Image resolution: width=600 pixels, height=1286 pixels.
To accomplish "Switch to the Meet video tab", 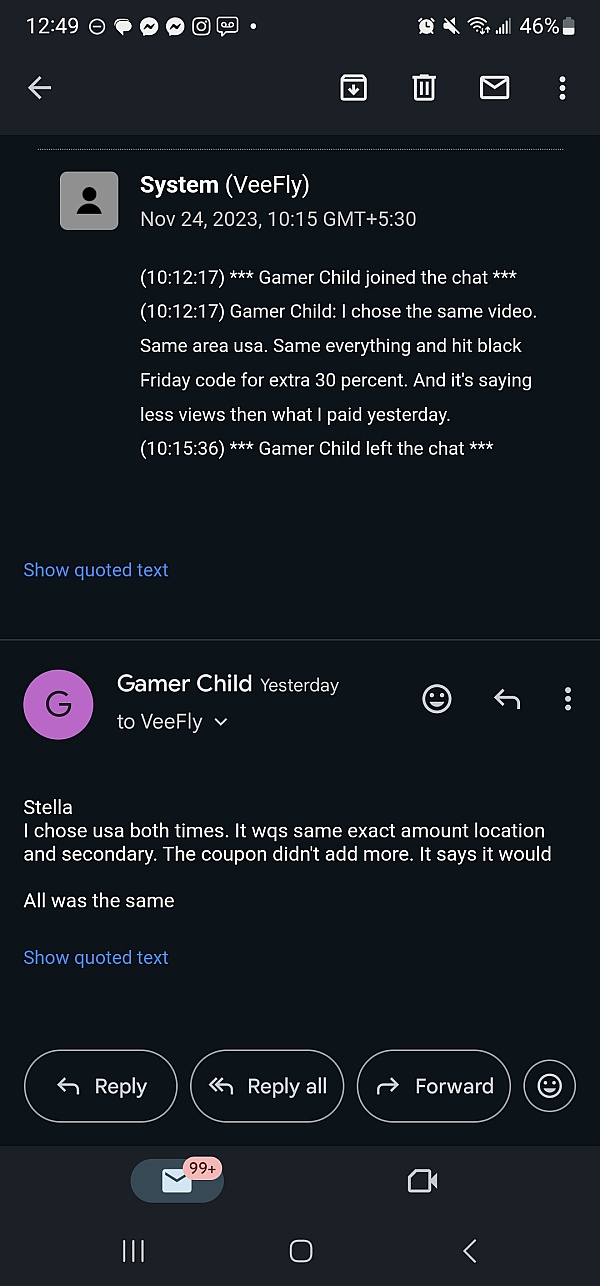I will [x=423, y=1181].
